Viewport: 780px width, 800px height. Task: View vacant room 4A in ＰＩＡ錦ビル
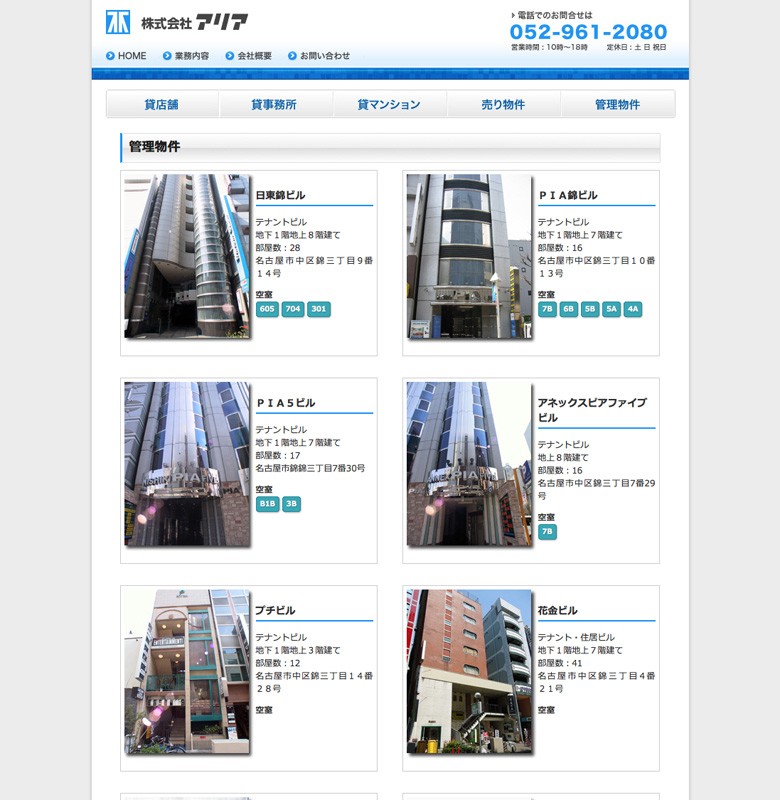(x=632, y=310)
